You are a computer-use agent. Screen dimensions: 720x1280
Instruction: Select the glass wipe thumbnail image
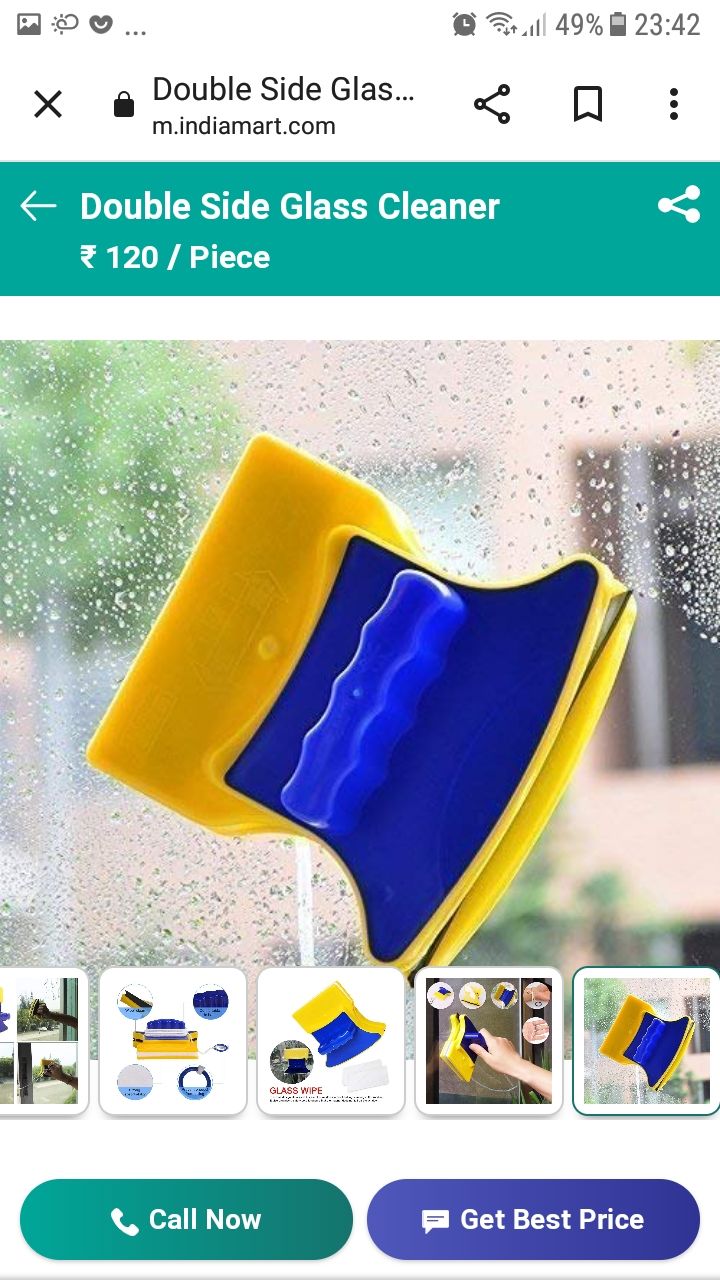331,1040
